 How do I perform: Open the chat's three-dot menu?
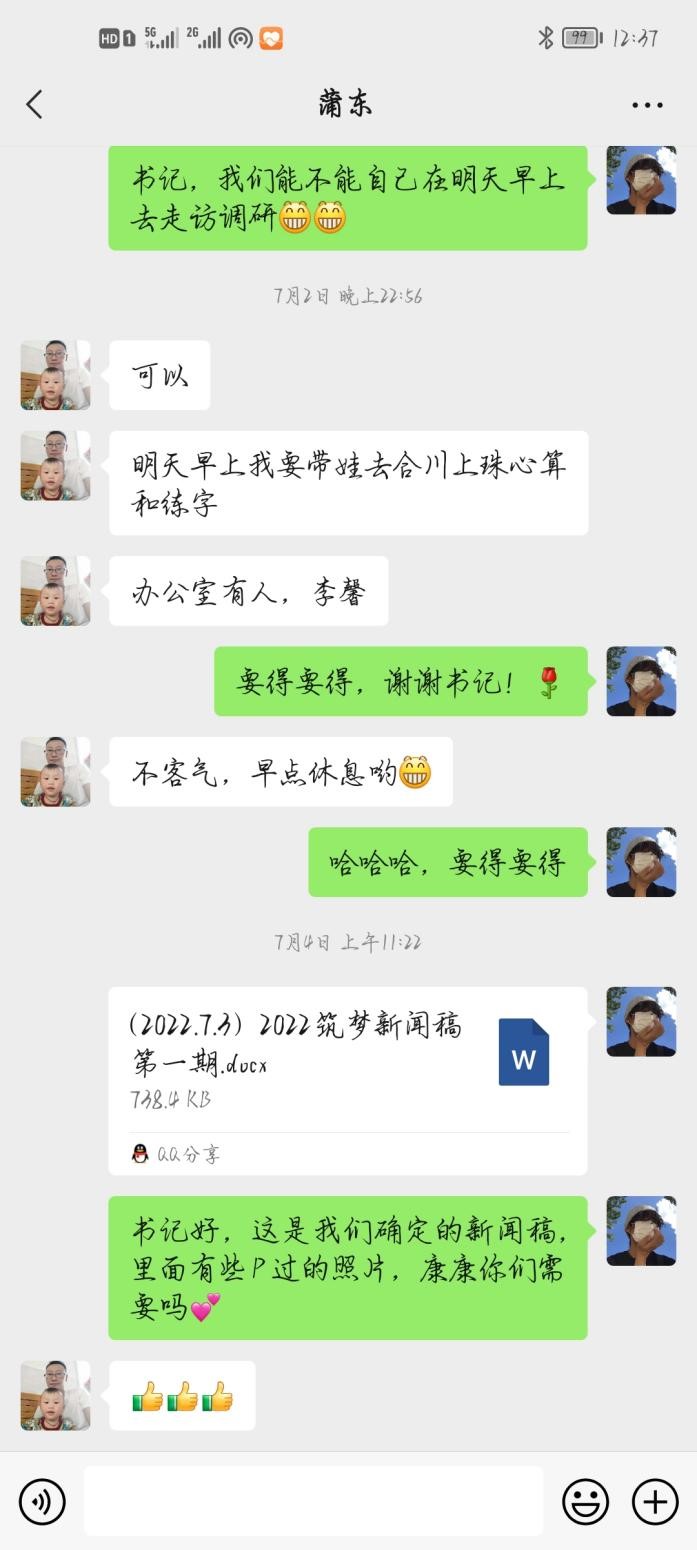647,105
